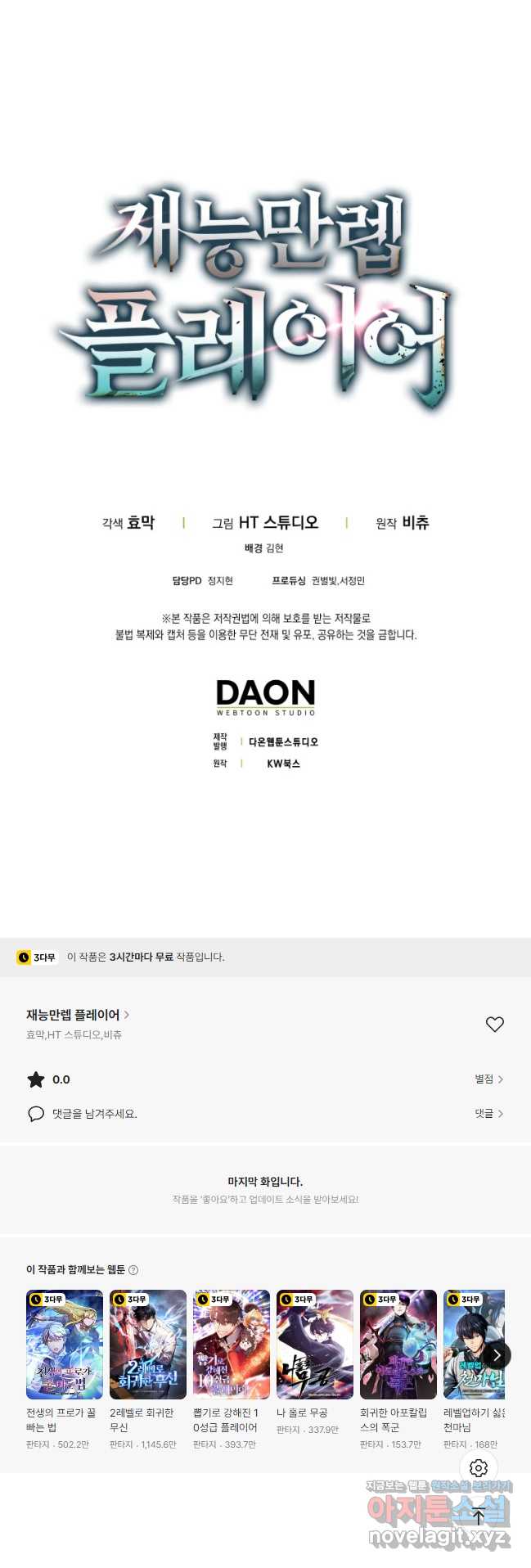Open the 2레벨로 회귀한 무신 webtoon
Image resolution: width=531 pixels, height=1568 pixels.
(148, 1345)
